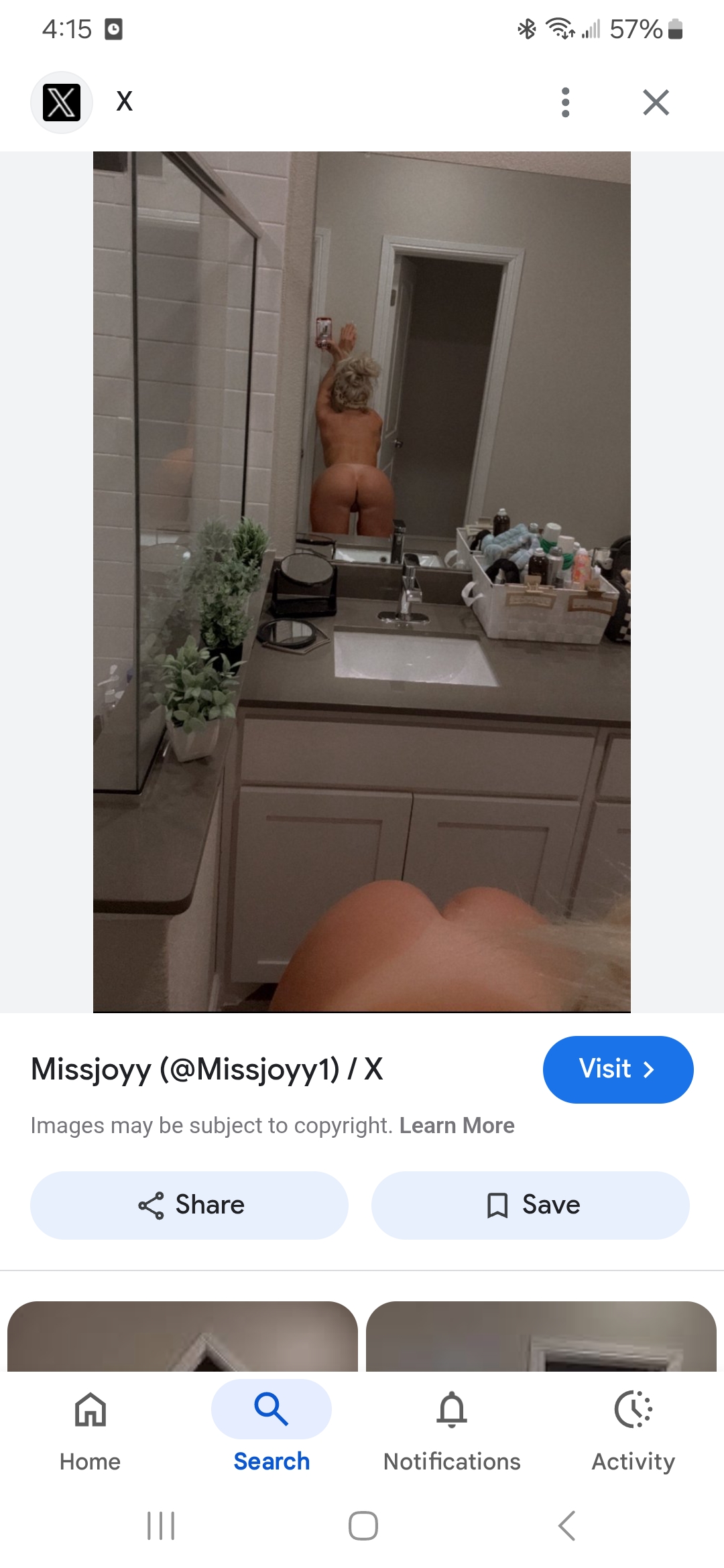Close the image viewer
Screen dimensions: 724x1568
coord(656,103)
